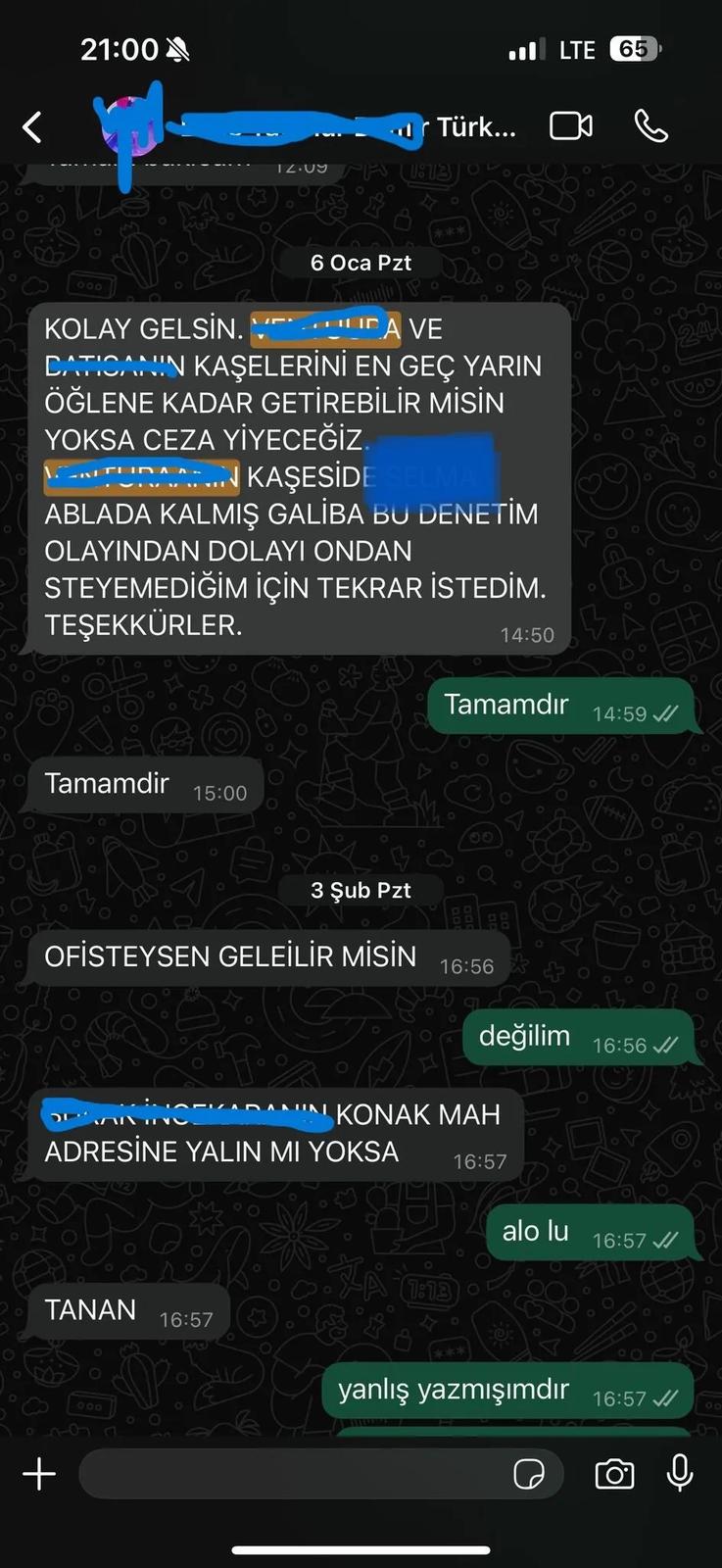Go back to the chat list
Screen dimensions: 722x1568
point(32,126)
